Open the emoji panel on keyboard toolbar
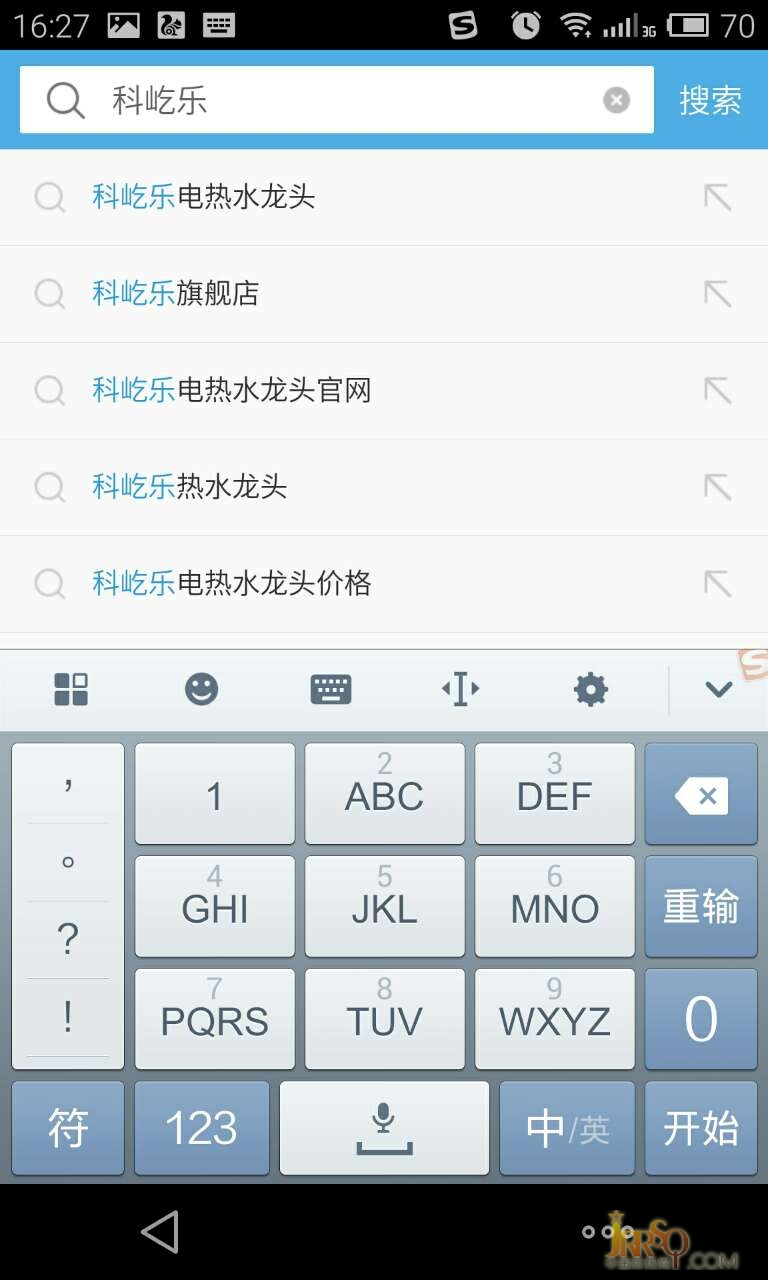The image size is (768, 1280). 201,689
